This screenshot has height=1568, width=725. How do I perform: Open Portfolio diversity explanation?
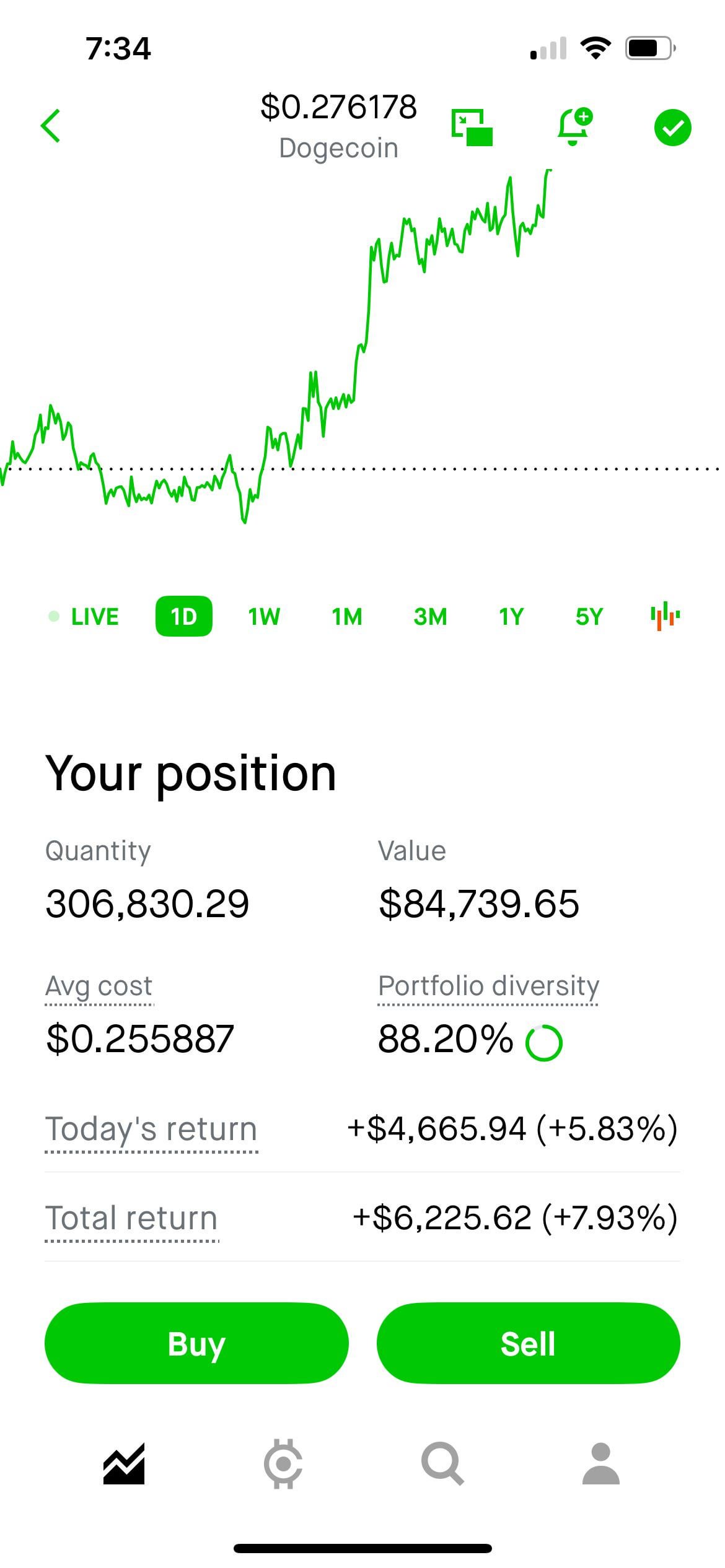pyautogui.click(x=488, y=987)
